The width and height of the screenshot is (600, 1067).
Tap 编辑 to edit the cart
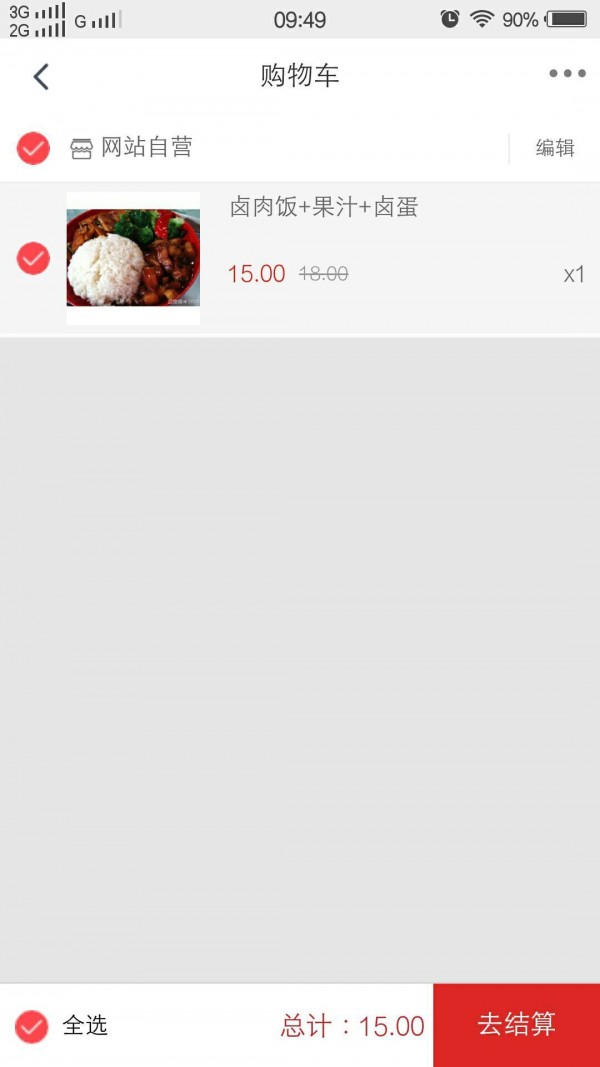tap(555, 148)
